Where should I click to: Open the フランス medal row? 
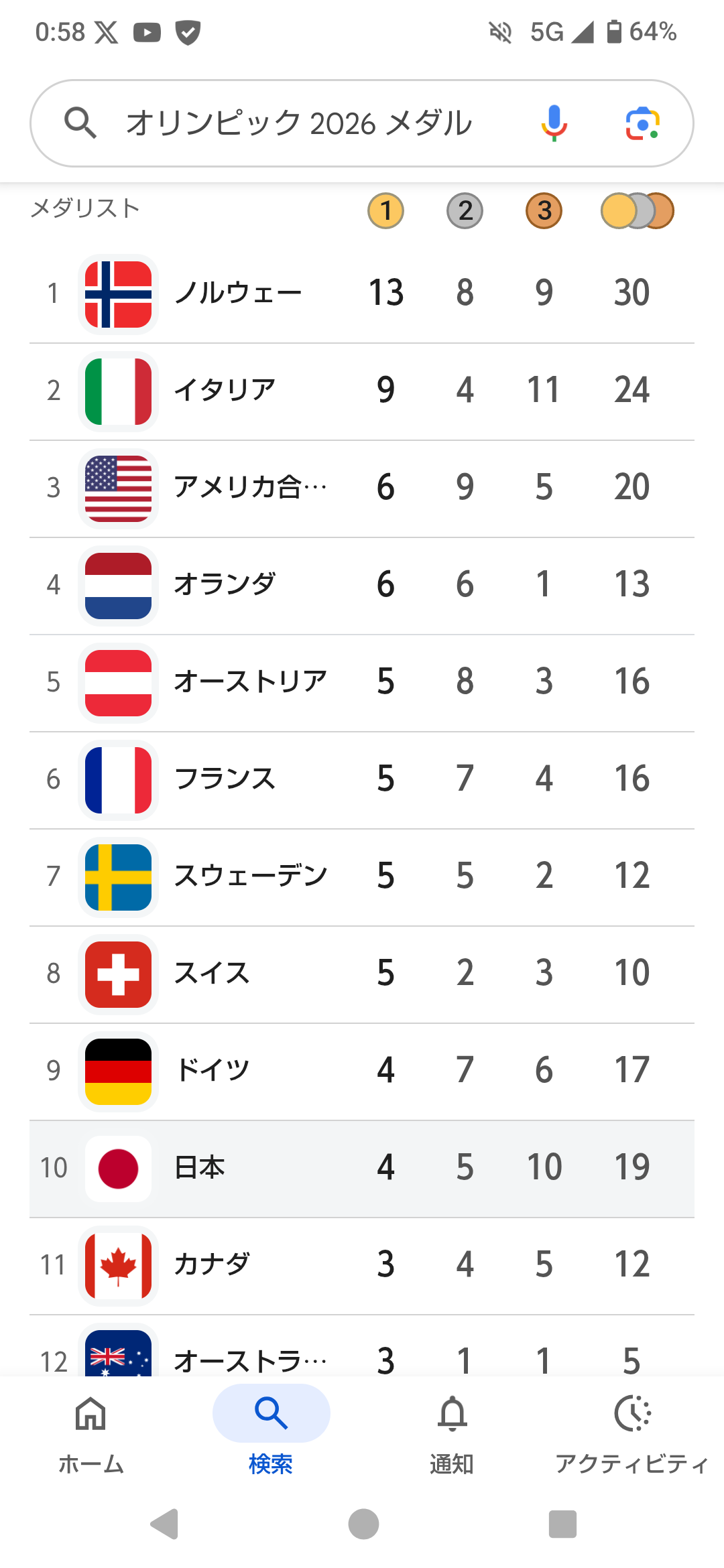pyautogui.click(x=362, y=779)
